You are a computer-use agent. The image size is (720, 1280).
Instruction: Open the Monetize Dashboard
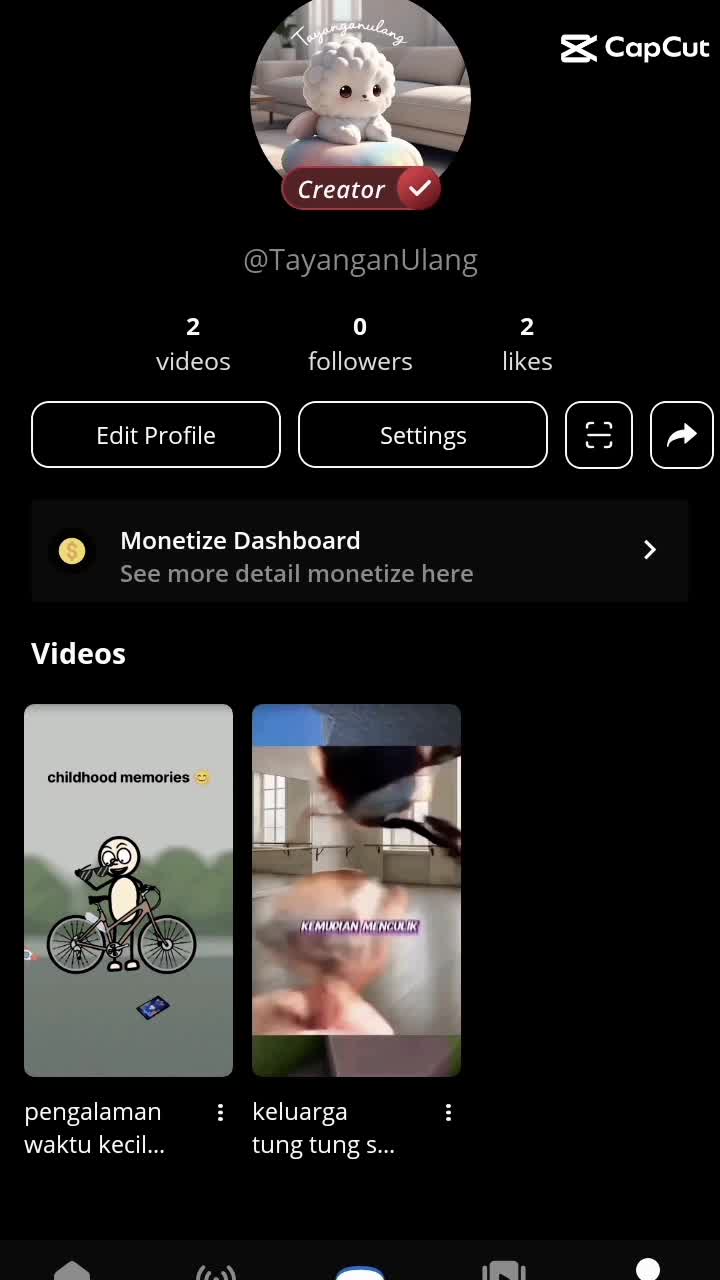coord(360,551)
